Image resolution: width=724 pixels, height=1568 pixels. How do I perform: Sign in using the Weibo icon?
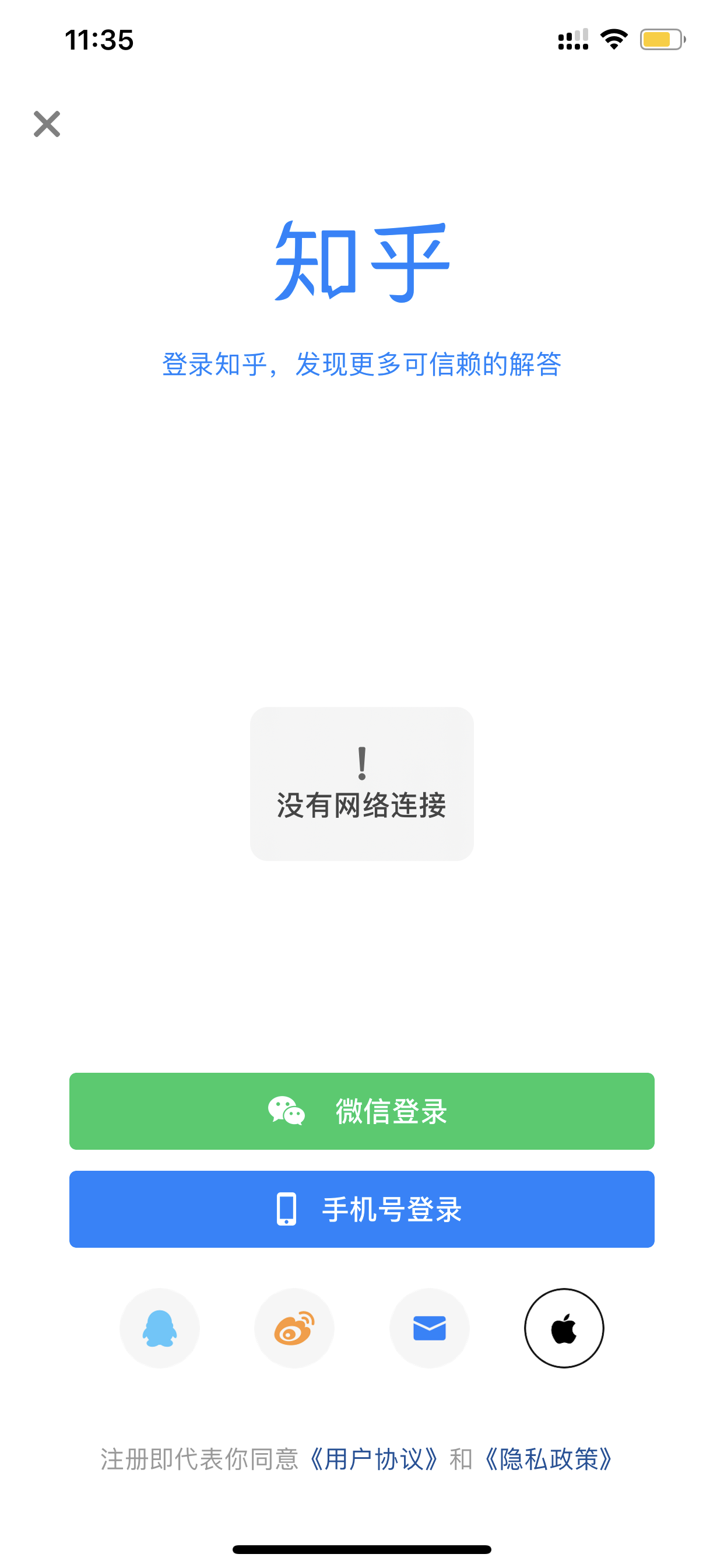pyautogui.click(x=294, y=1328)
